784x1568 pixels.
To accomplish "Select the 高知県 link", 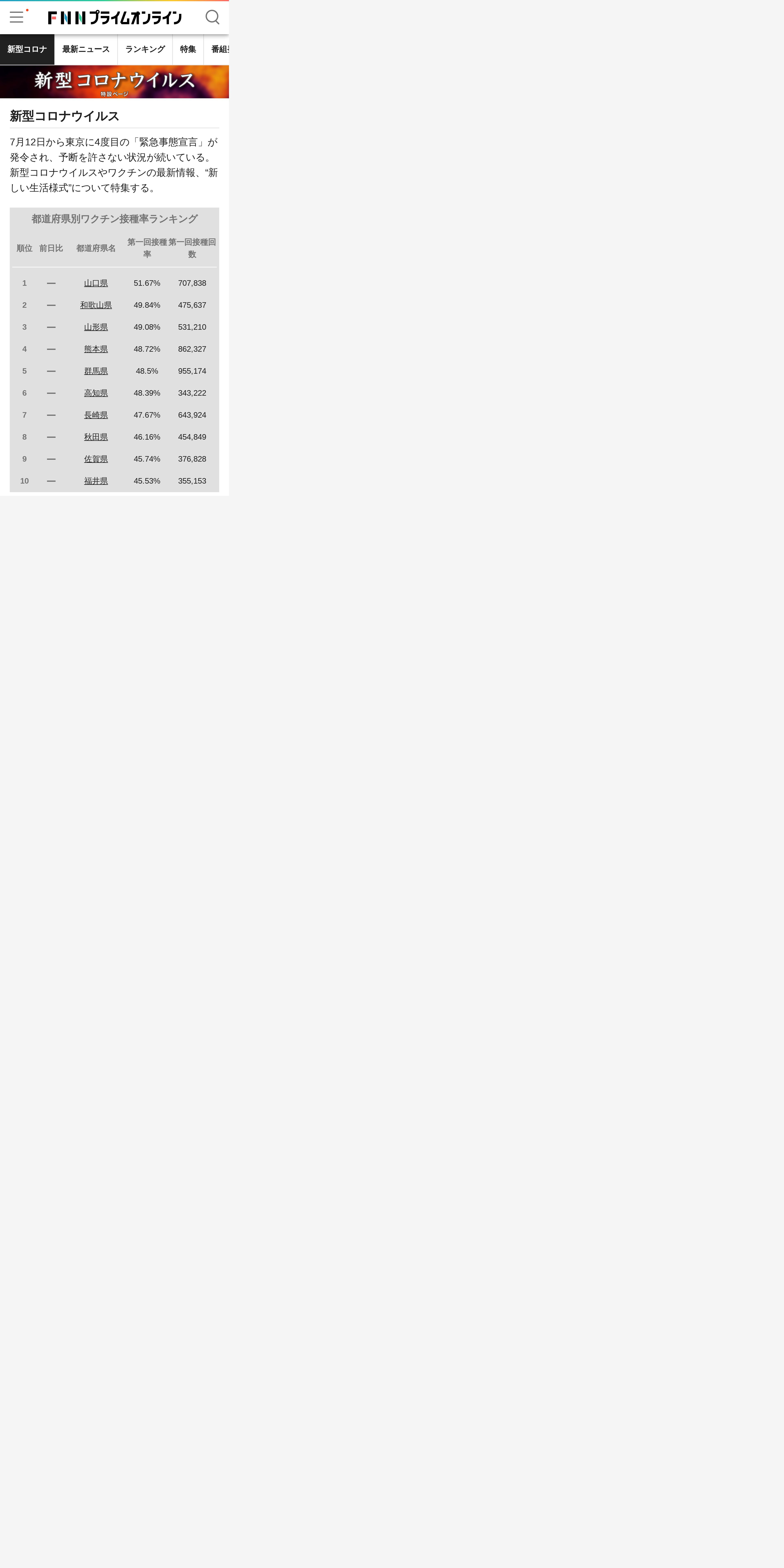I will coord(96,393).
